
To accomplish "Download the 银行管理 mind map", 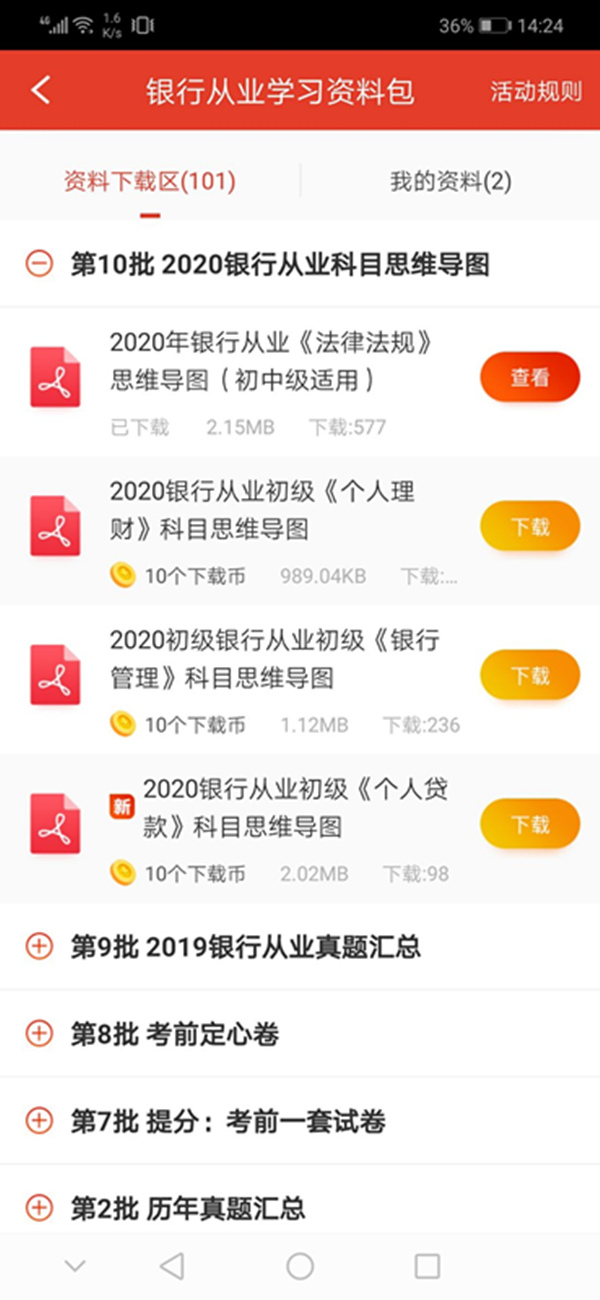I will click(x=530, y=675).
